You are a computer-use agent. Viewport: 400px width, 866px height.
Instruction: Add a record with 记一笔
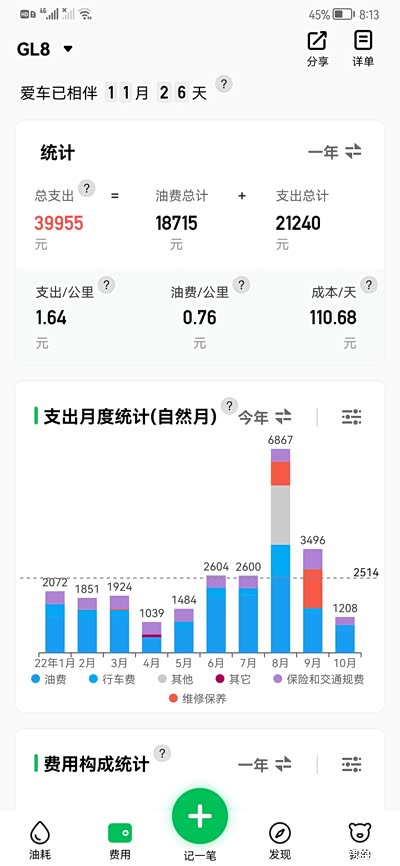[x=199, y=824]
